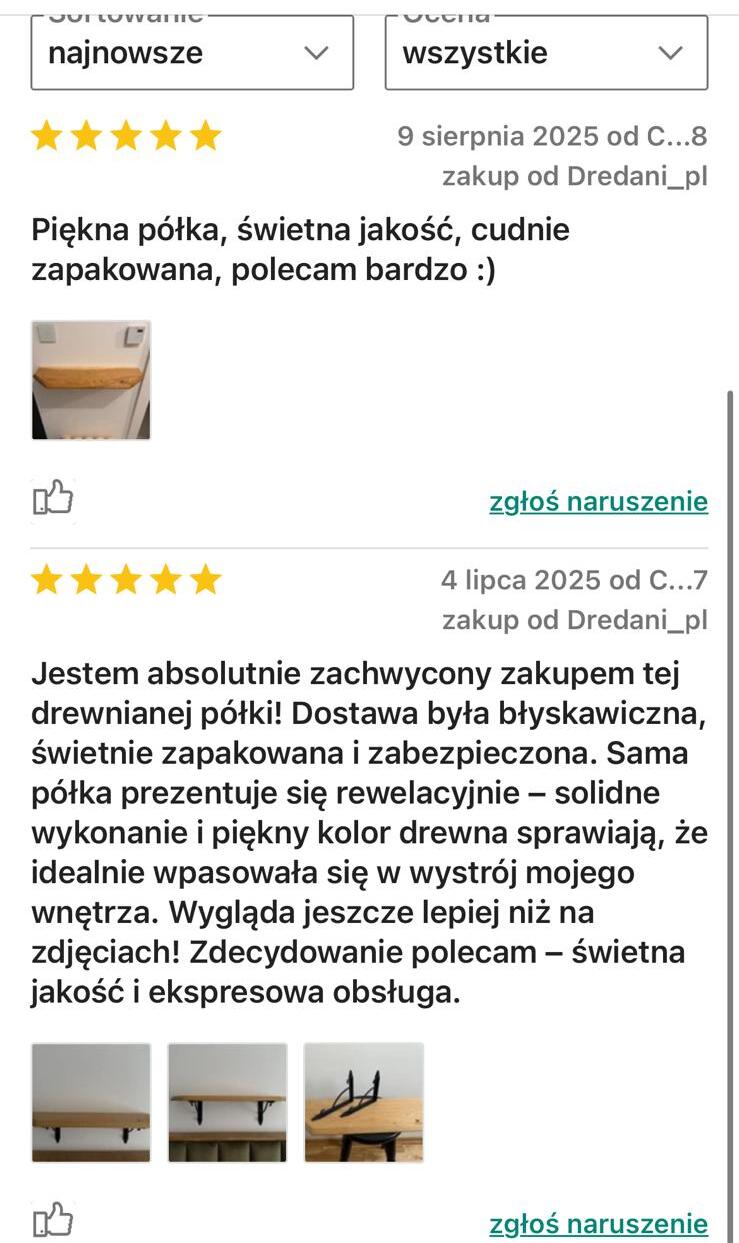
Task: View third photo showing black shelf brackets
Action: [x=363, y=1102]
